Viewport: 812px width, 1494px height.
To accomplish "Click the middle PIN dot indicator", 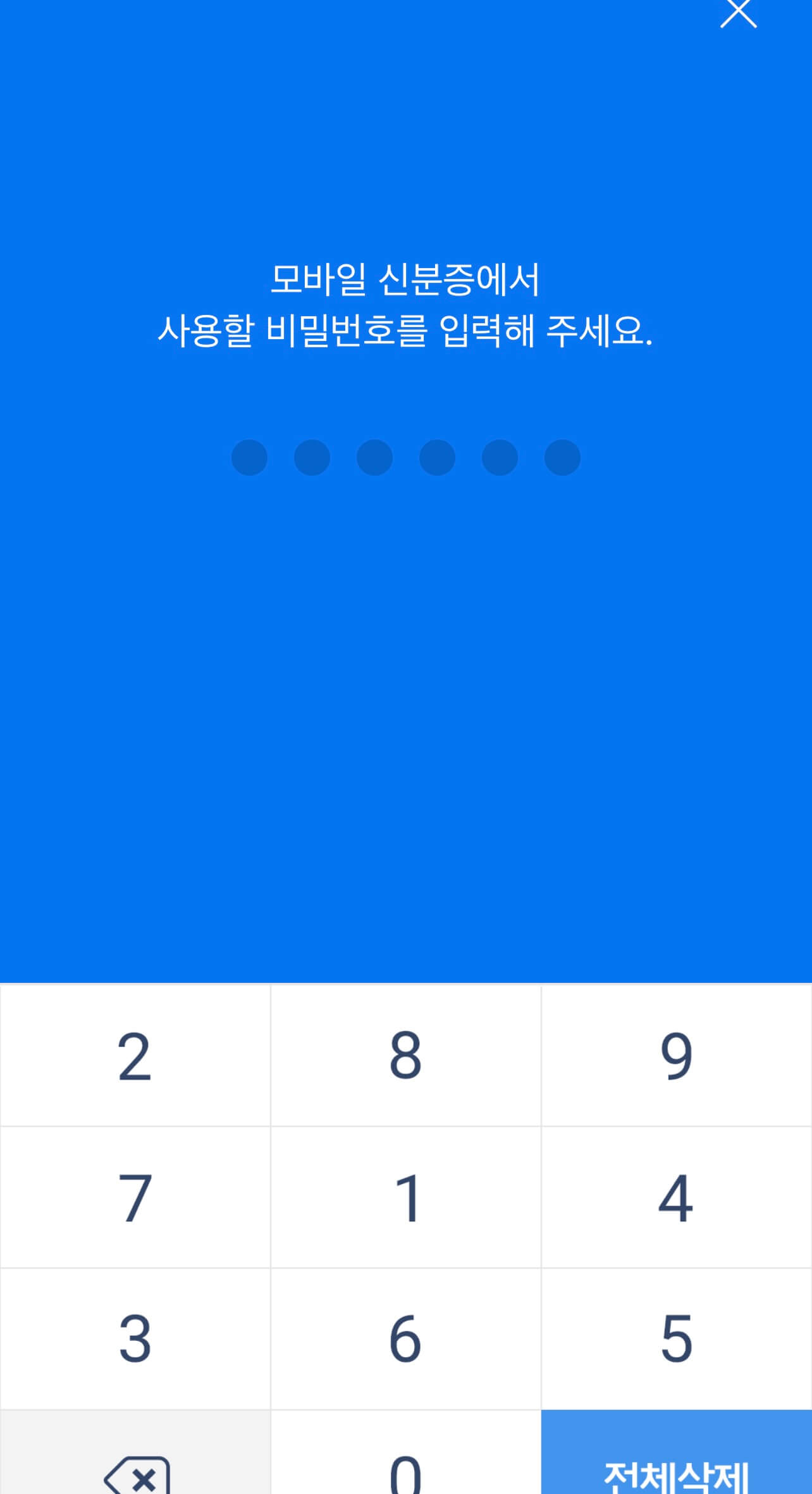I will [x=405, y=457].
